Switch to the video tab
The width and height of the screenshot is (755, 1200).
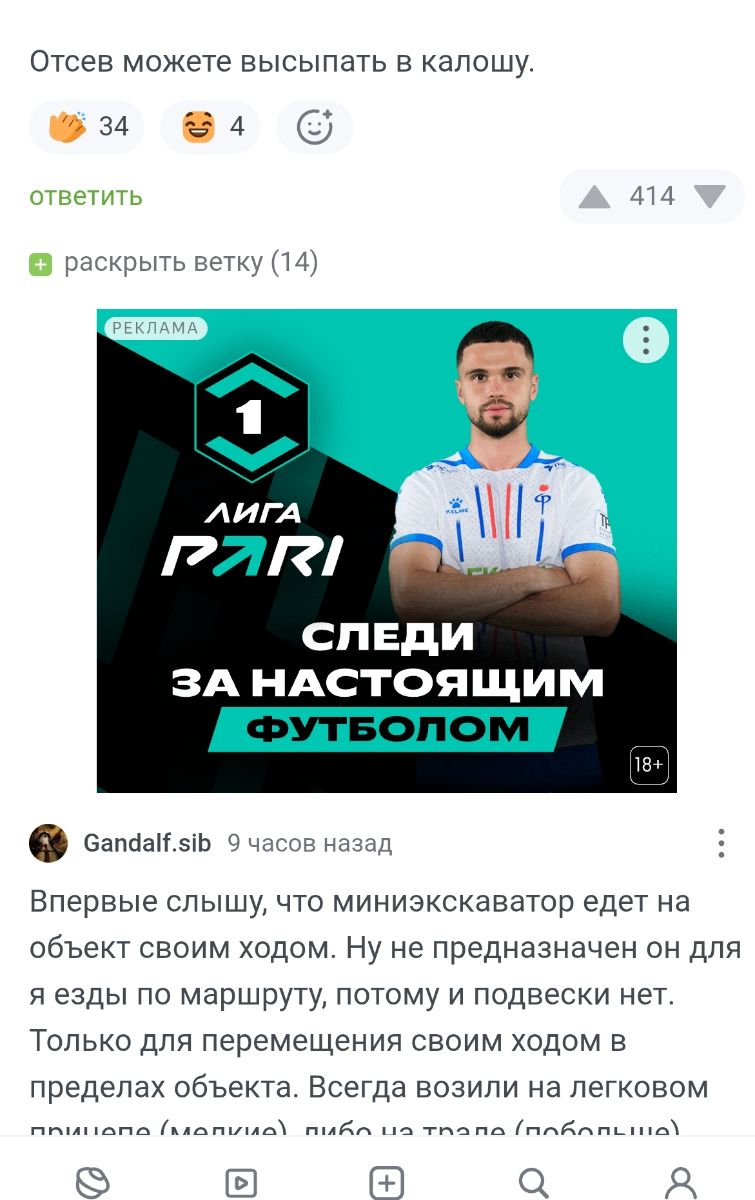240,1182
